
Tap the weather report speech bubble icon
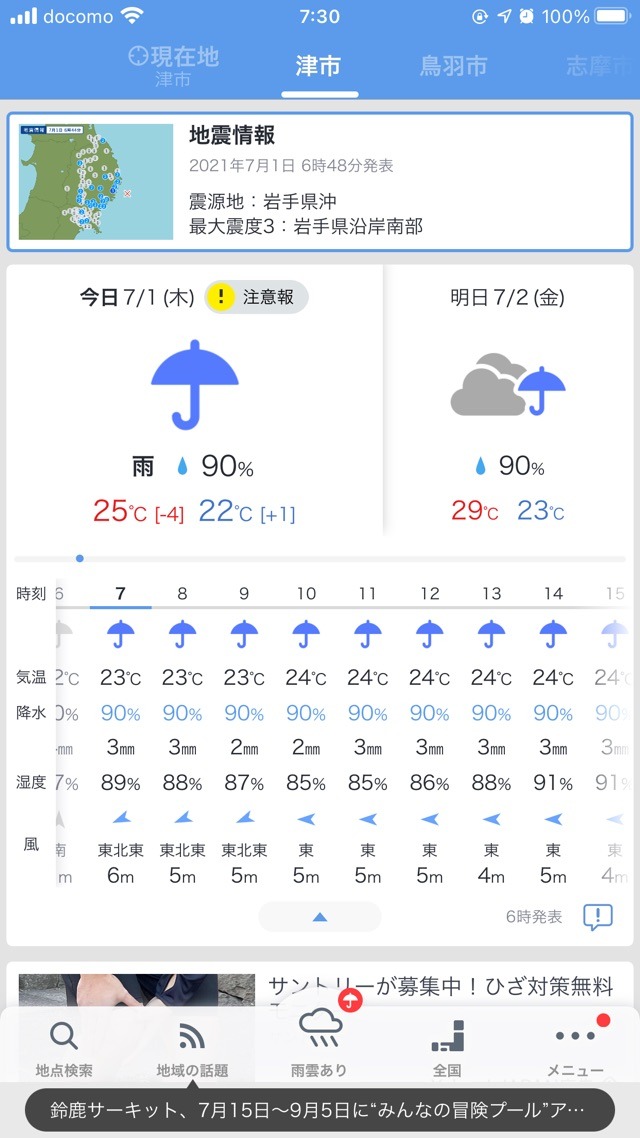(x=598, y=917)
